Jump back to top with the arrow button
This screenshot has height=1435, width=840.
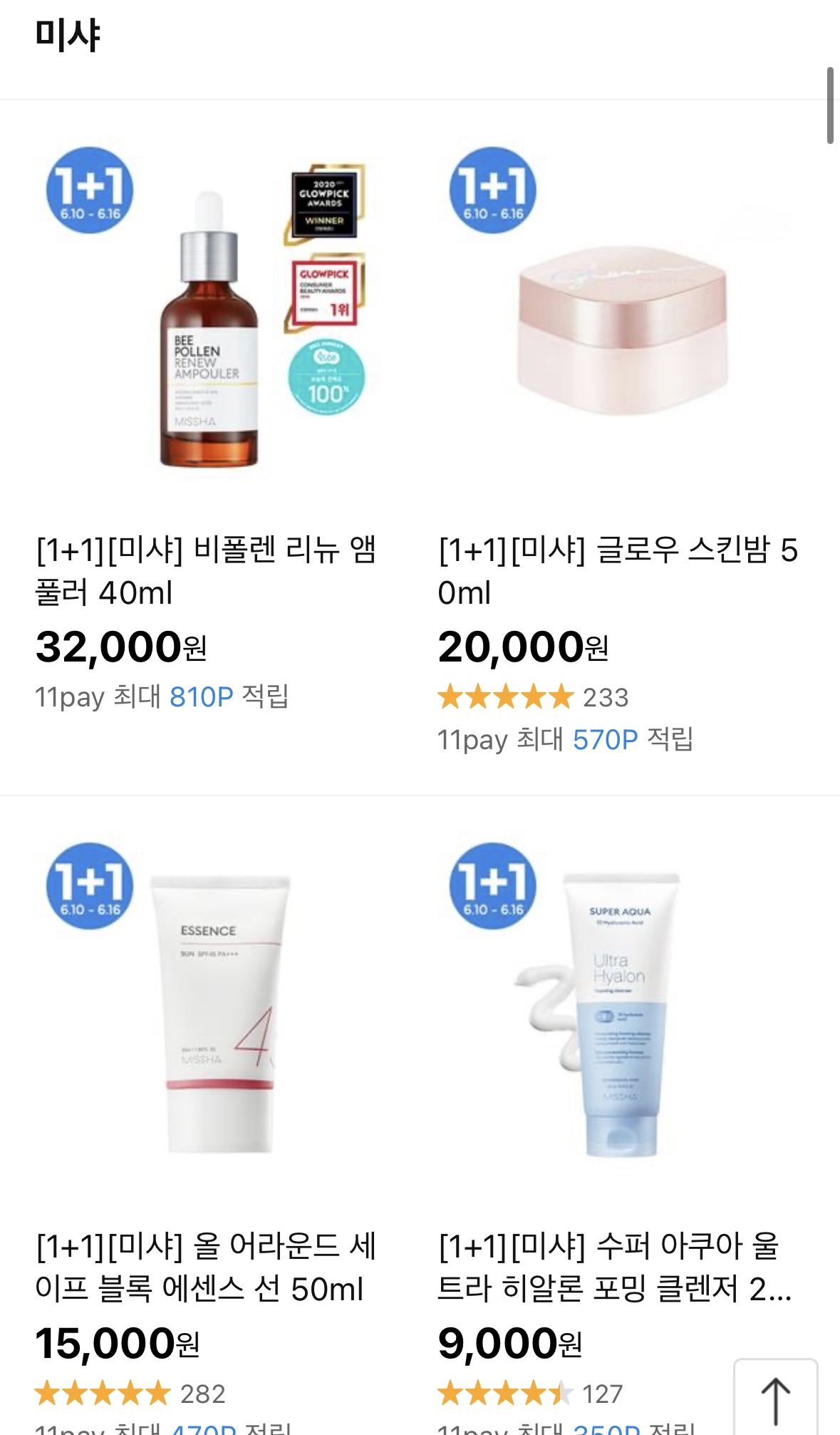[775, 1399]
